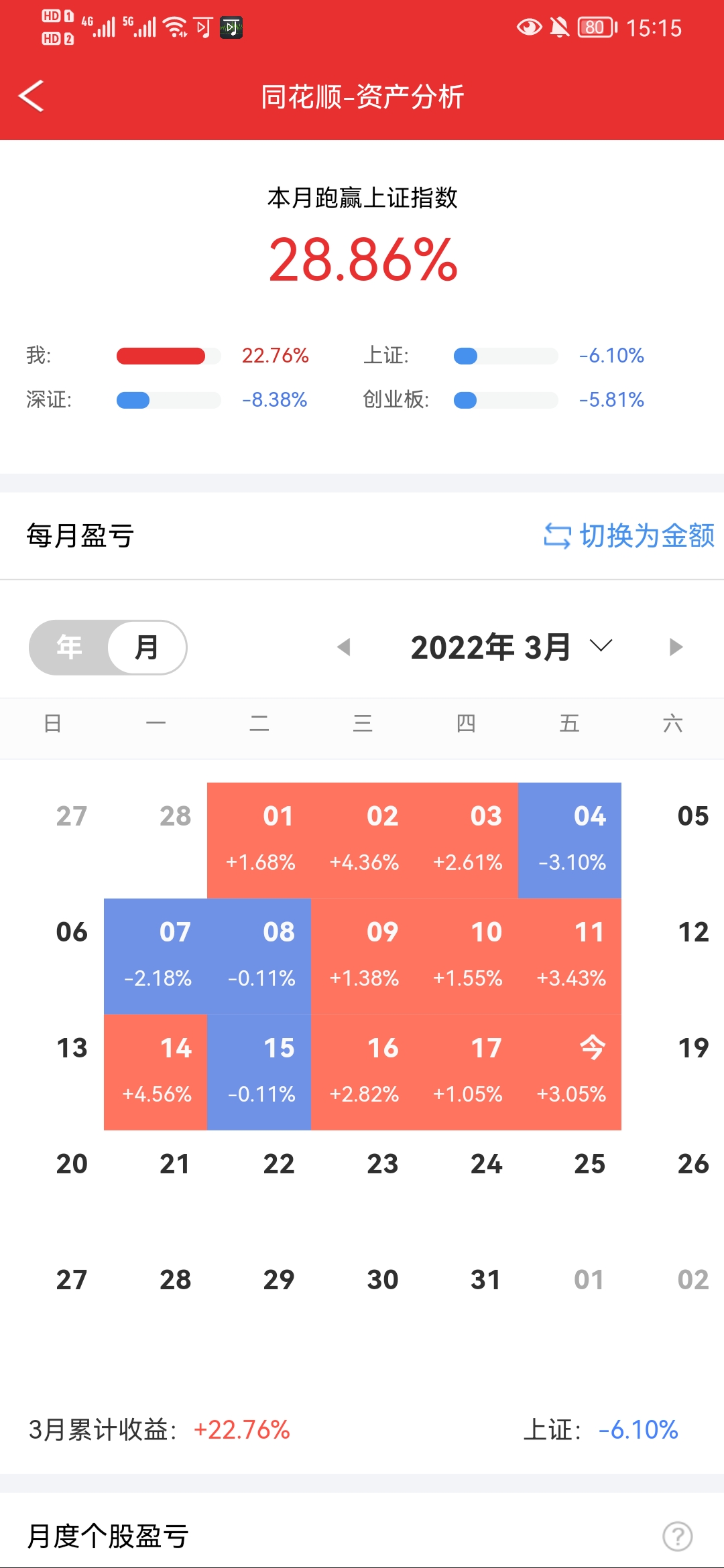This screenshot has height=1568, width=724.
Task: Select March 07 with -2.18%
Action: point(156,956)
